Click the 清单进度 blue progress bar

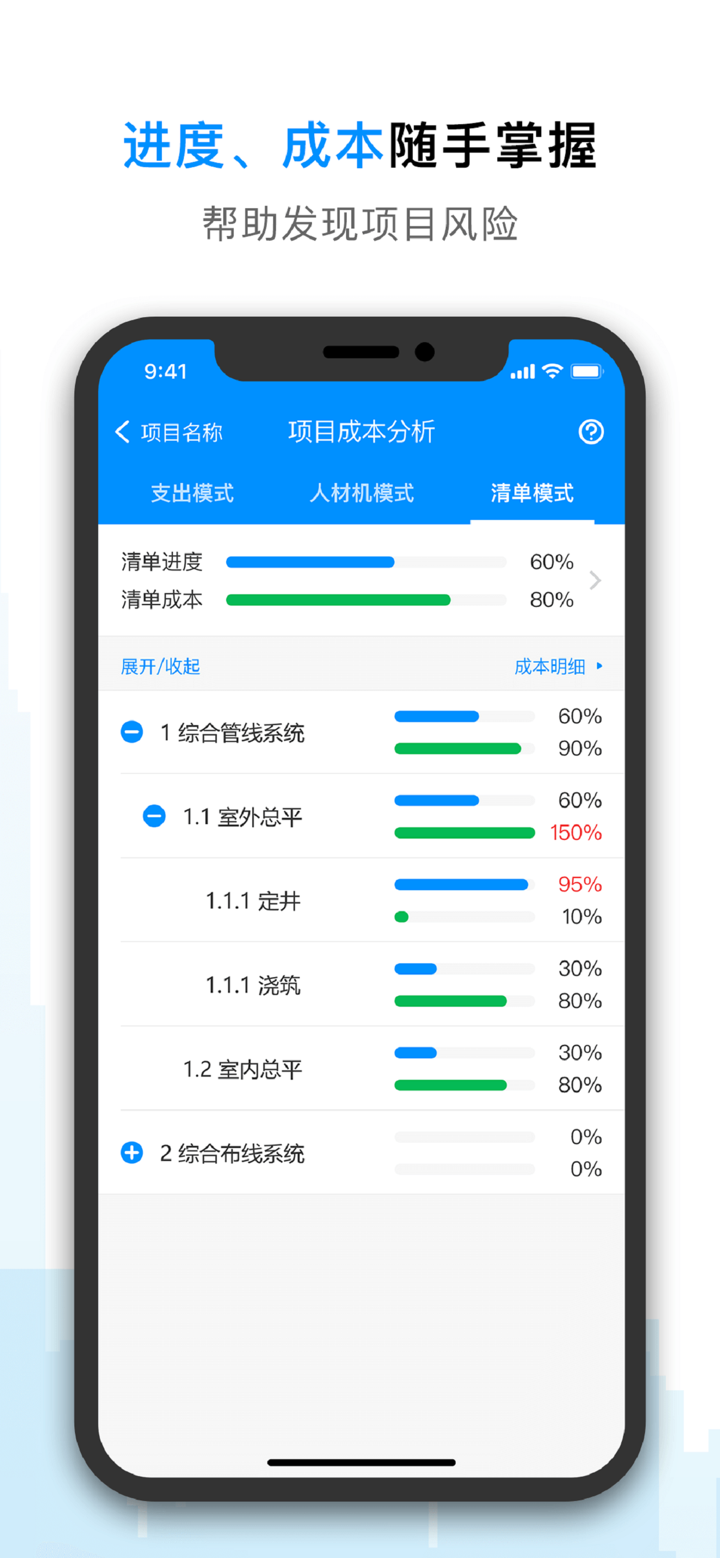click(310, 561)
